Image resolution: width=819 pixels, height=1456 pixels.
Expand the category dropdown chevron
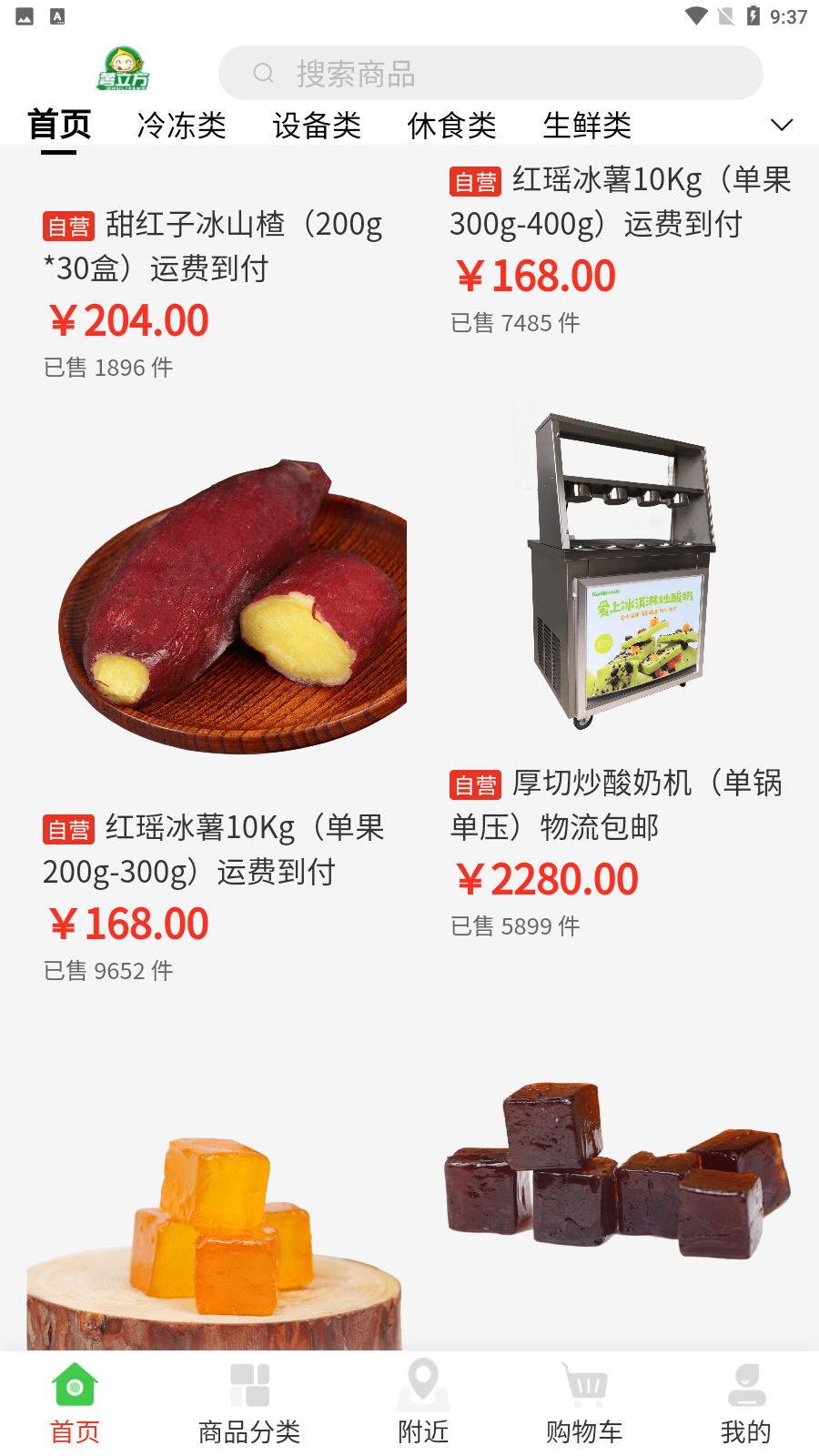(781, 123)
